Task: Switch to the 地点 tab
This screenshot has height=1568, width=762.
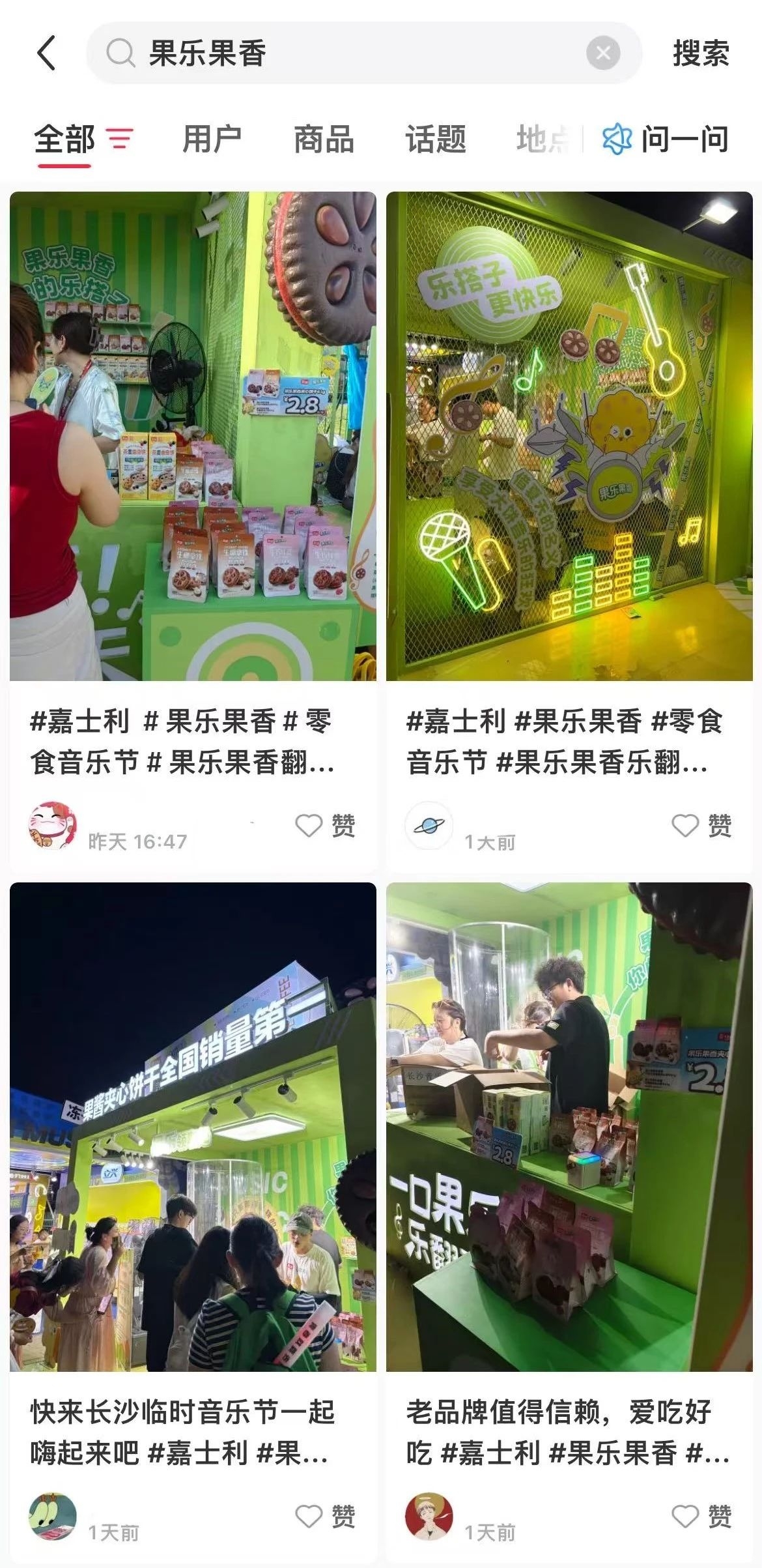Action: click(542, 139)
